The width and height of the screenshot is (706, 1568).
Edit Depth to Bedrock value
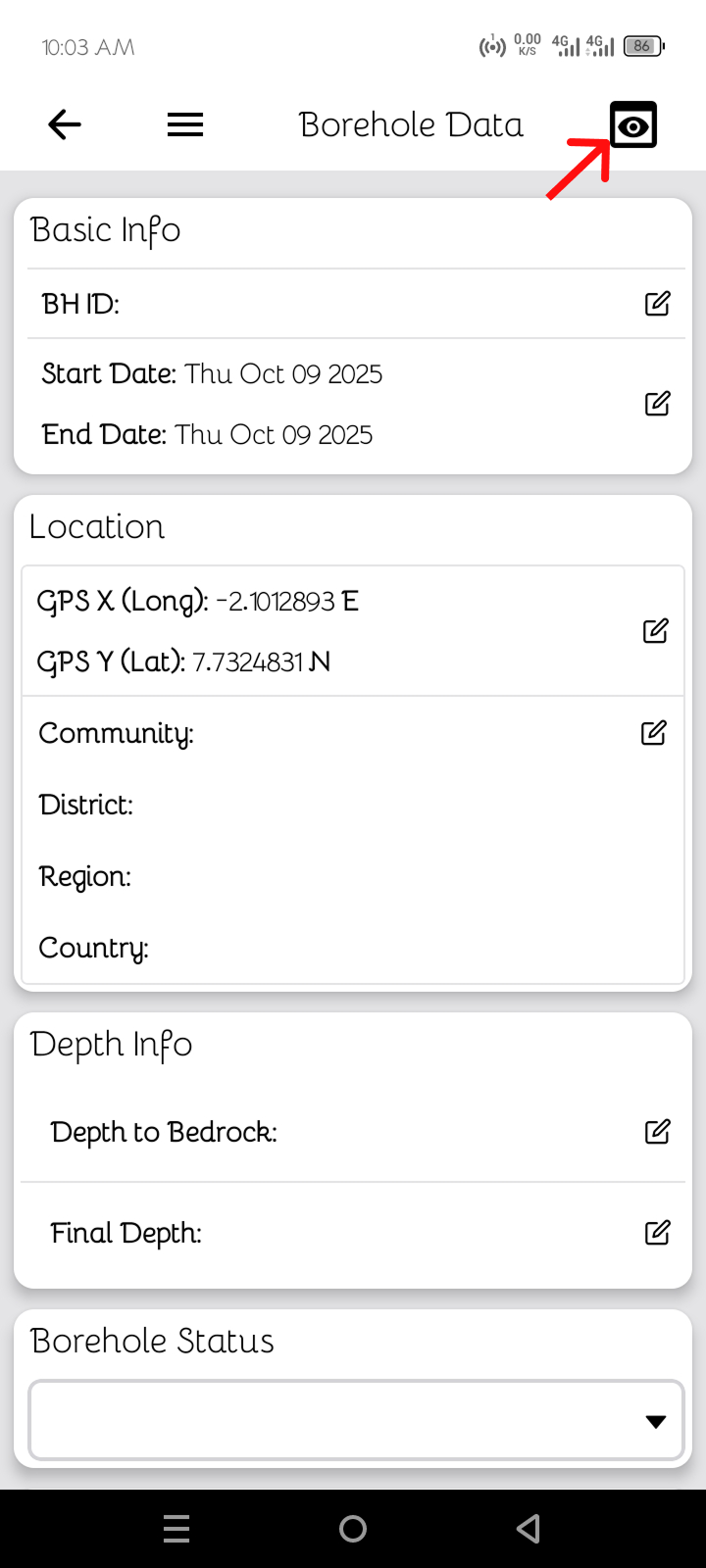pyautogui.click(x=657, y=1132)
